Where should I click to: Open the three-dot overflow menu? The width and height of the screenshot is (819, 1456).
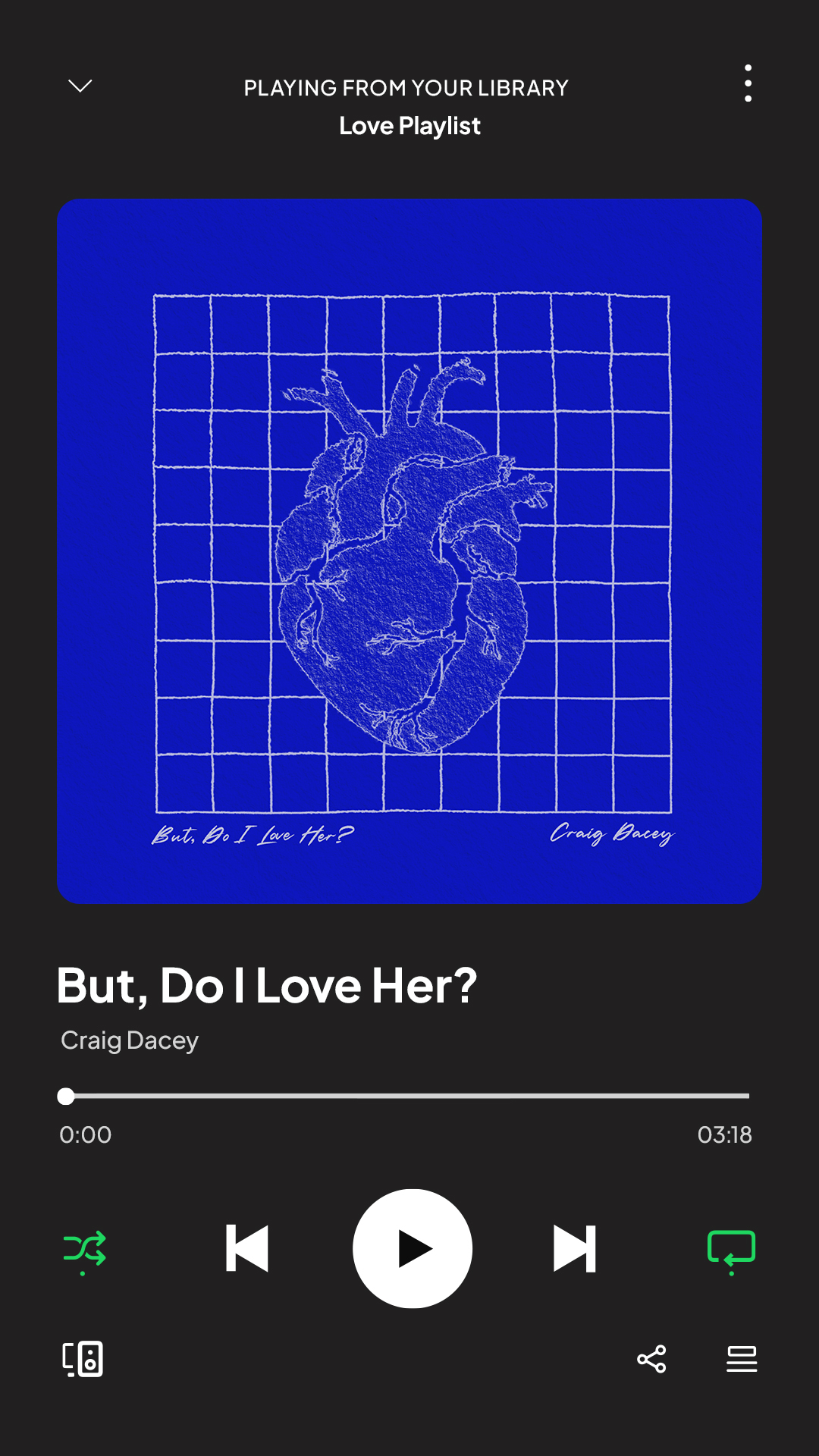tap(748, 83)
